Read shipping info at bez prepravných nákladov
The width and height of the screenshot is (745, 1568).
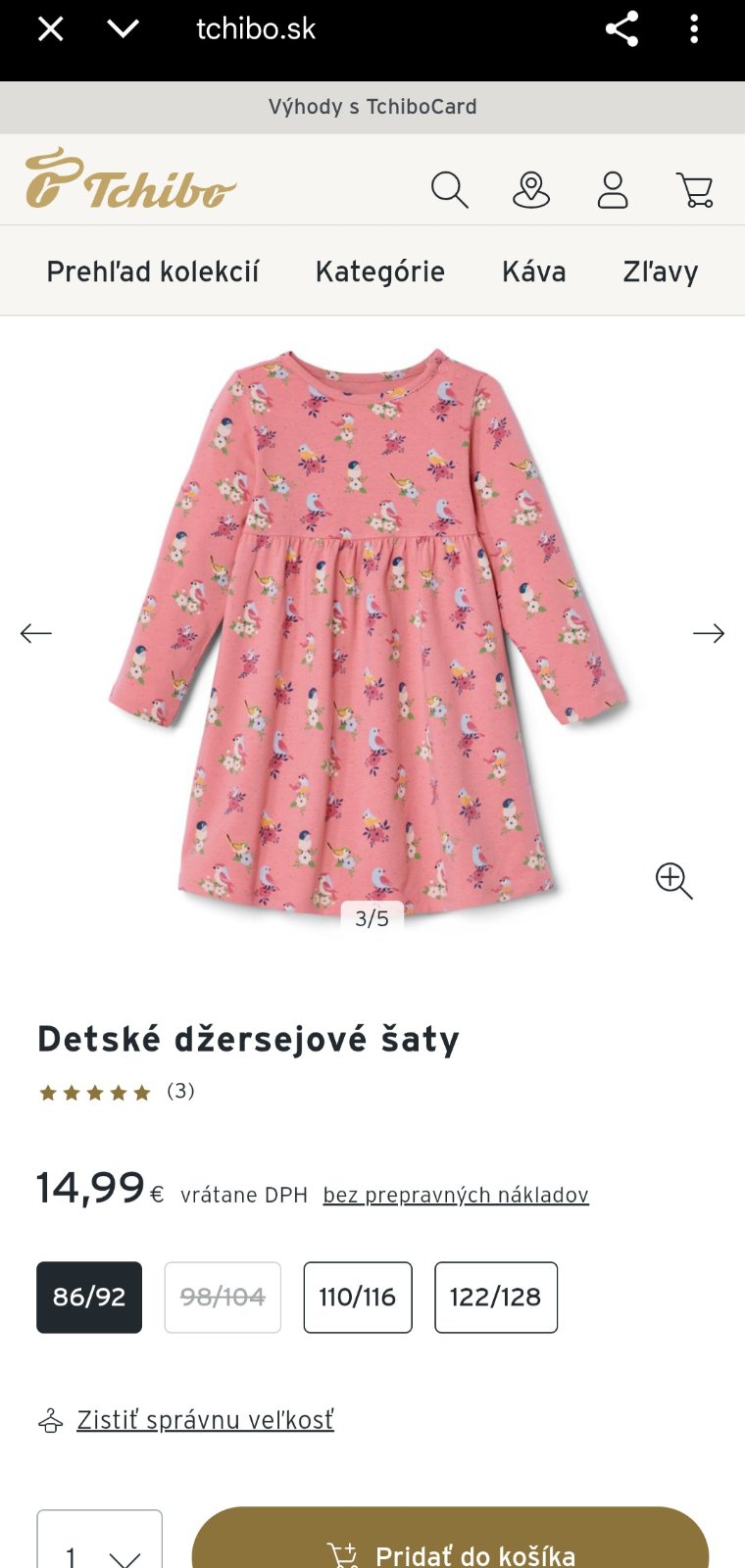tap(456, 1195)
